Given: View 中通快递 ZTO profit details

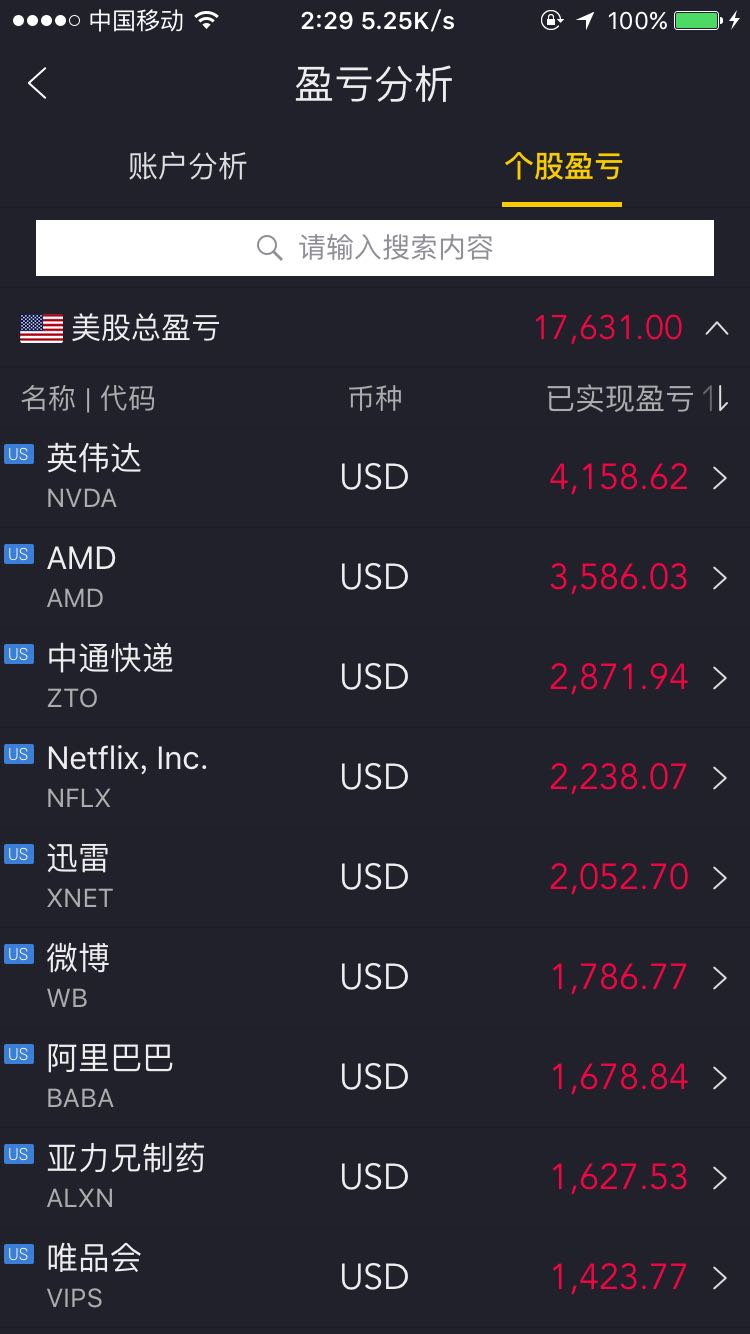Looking at the screenshot, I should tap(375, 678).
